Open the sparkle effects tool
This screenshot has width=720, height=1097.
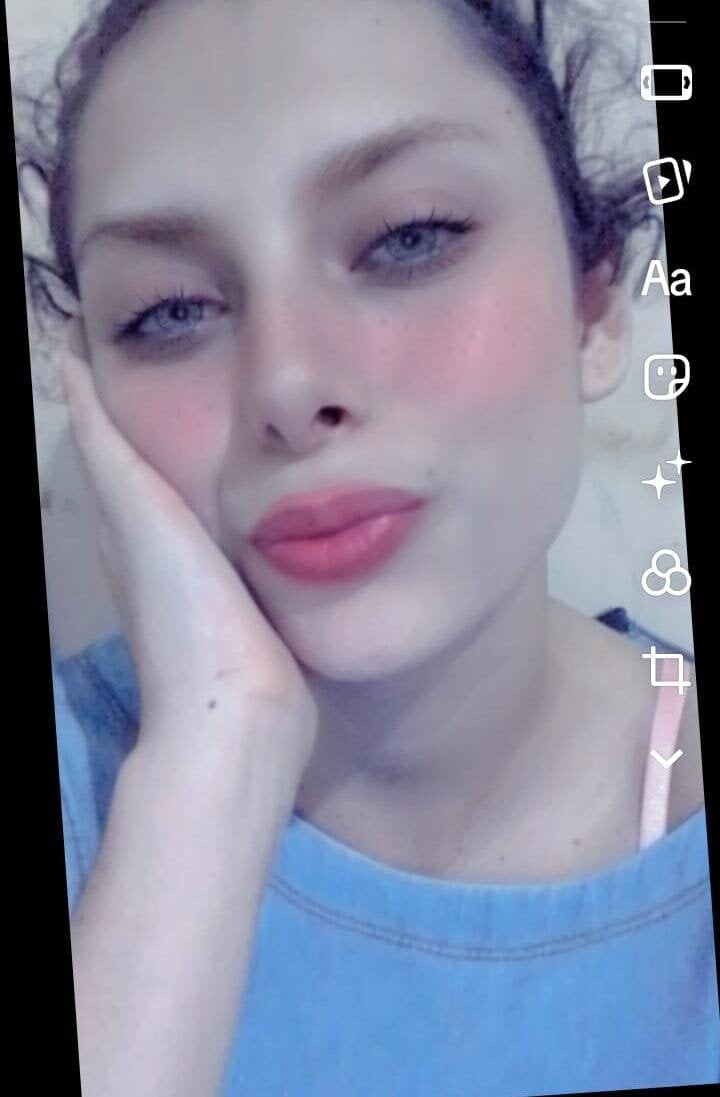pos(666,475)
